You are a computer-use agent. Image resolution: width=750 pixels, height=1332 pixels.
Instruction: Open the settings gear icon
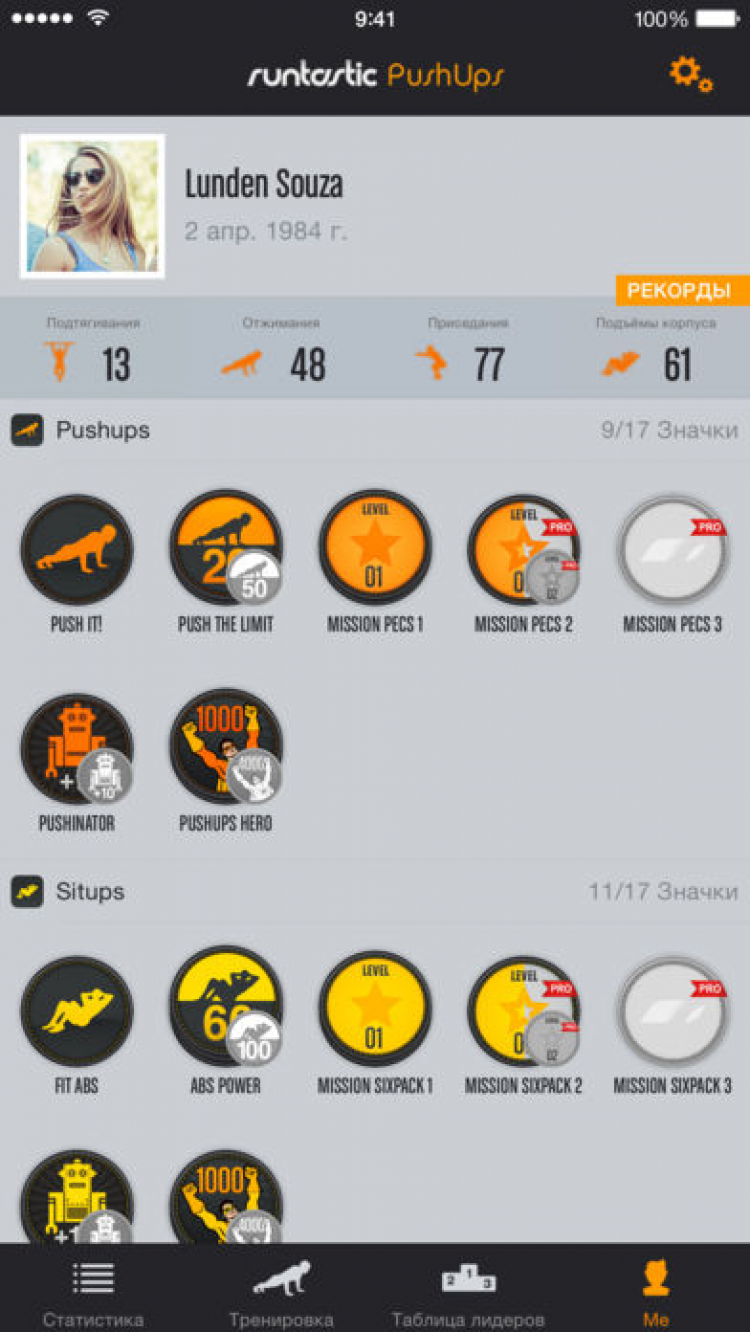[690, 74]
